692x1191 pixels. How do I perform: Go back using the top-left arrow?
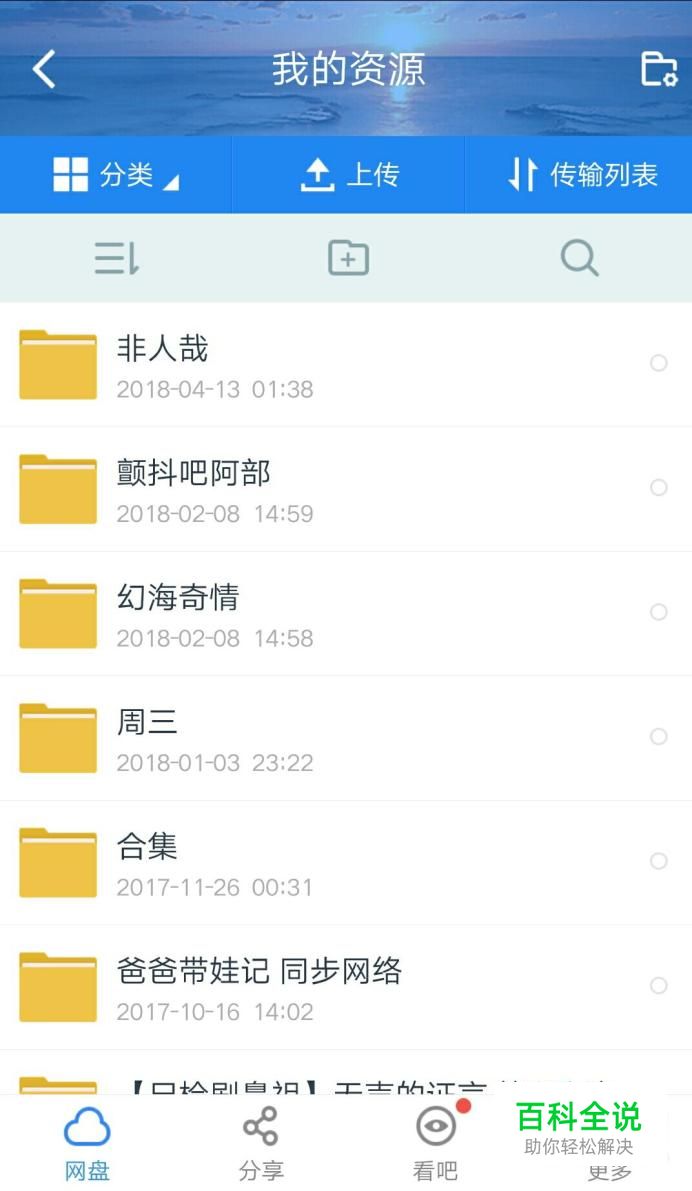(x=44, y=69)
